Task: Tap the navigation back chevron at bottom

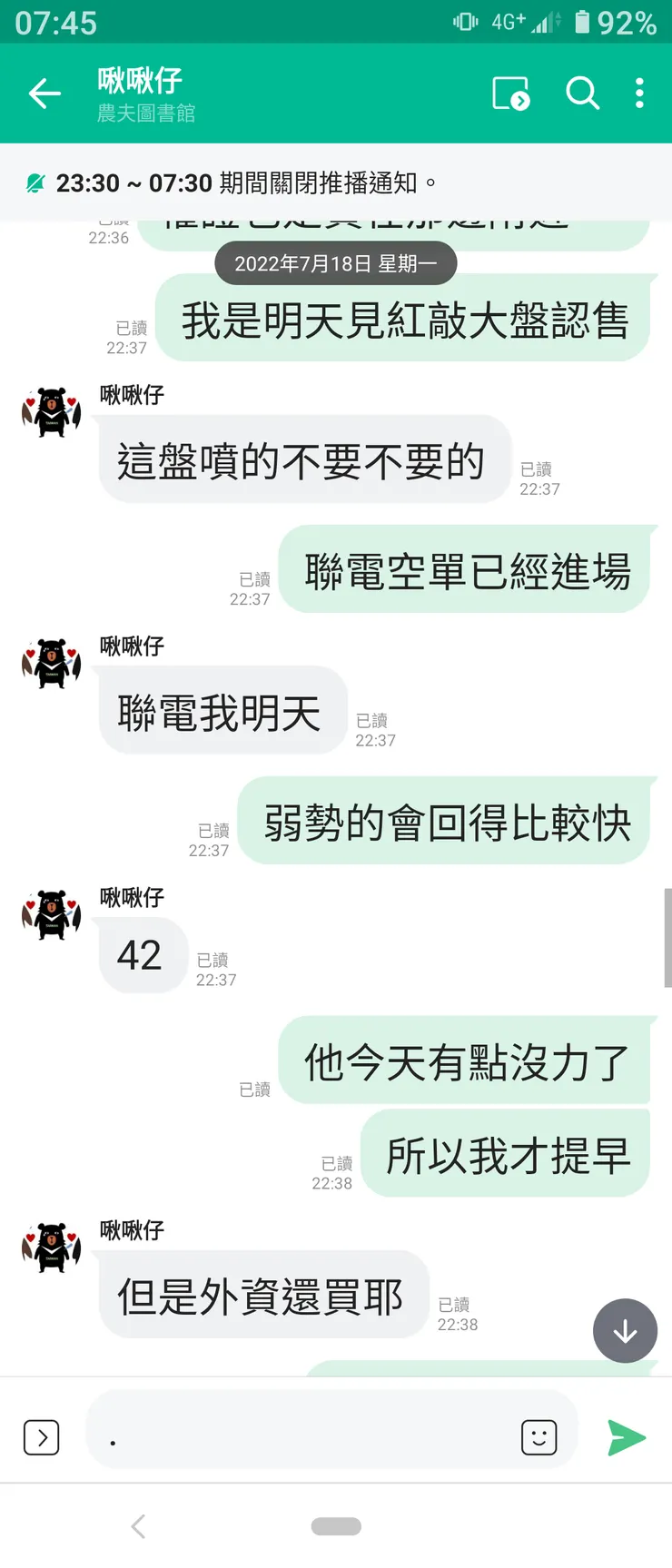Action: (x=138, y=1526)
